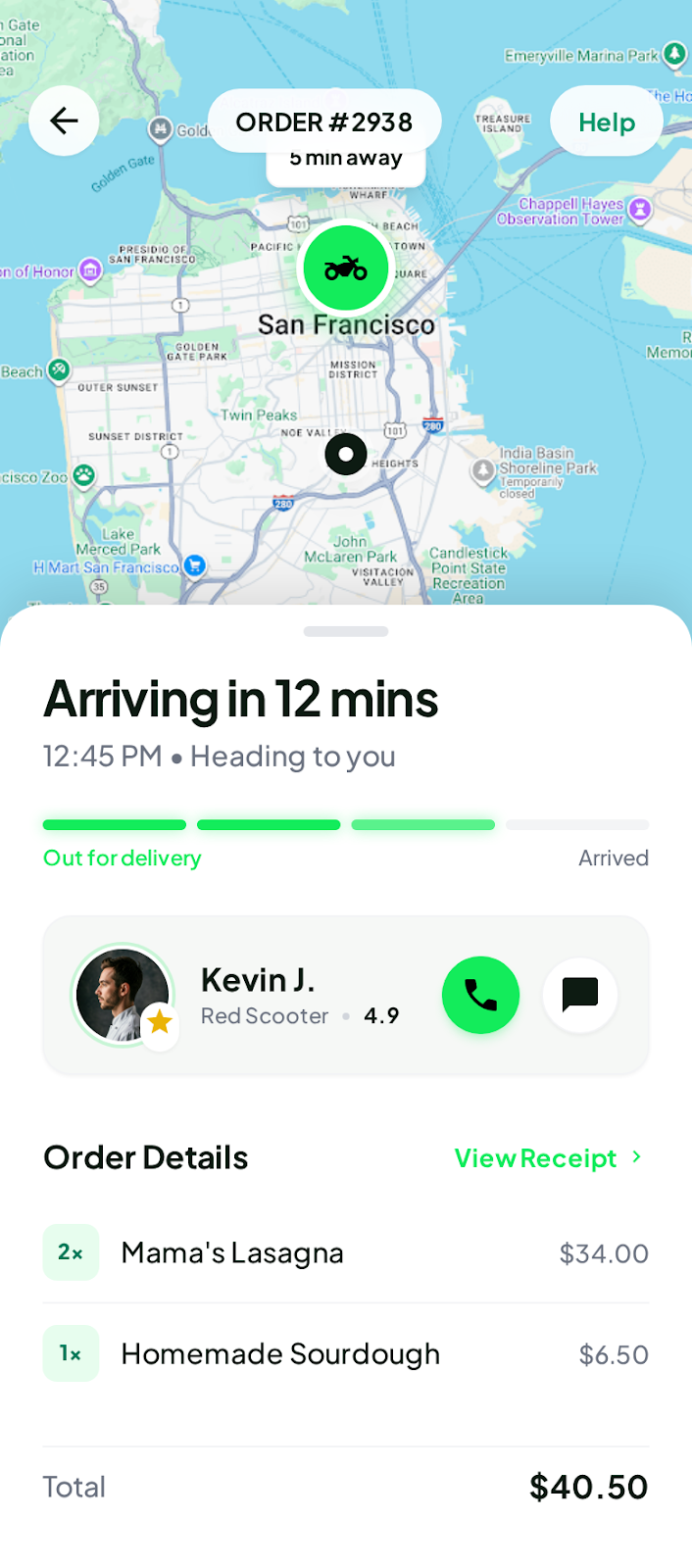
Task: Tap the courier scooter marker on map
Action: click(345, 268)
